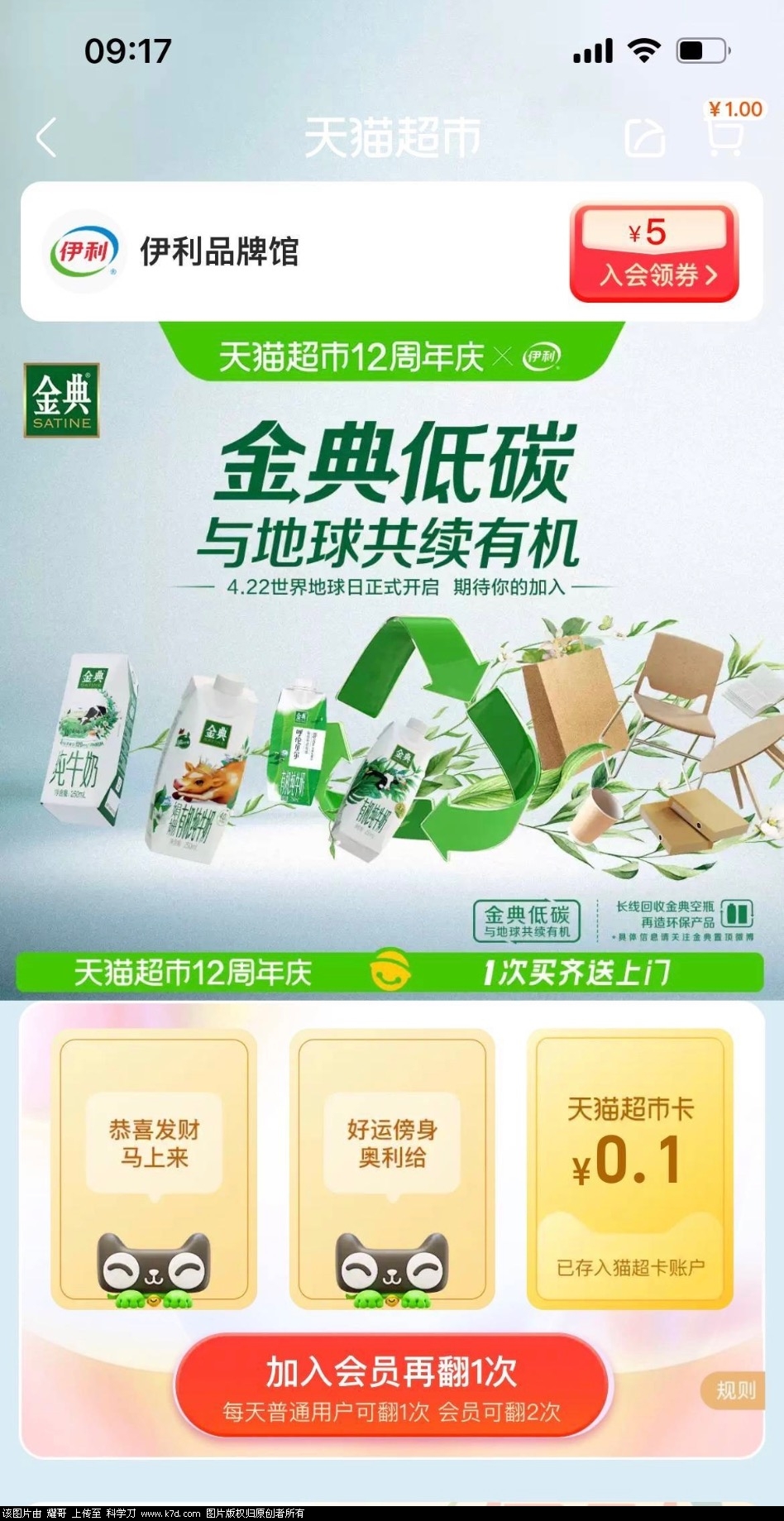Screen dimensions: 784x1521
Task: Share this Tmall Supermarket page
Action: pos(644,137)
